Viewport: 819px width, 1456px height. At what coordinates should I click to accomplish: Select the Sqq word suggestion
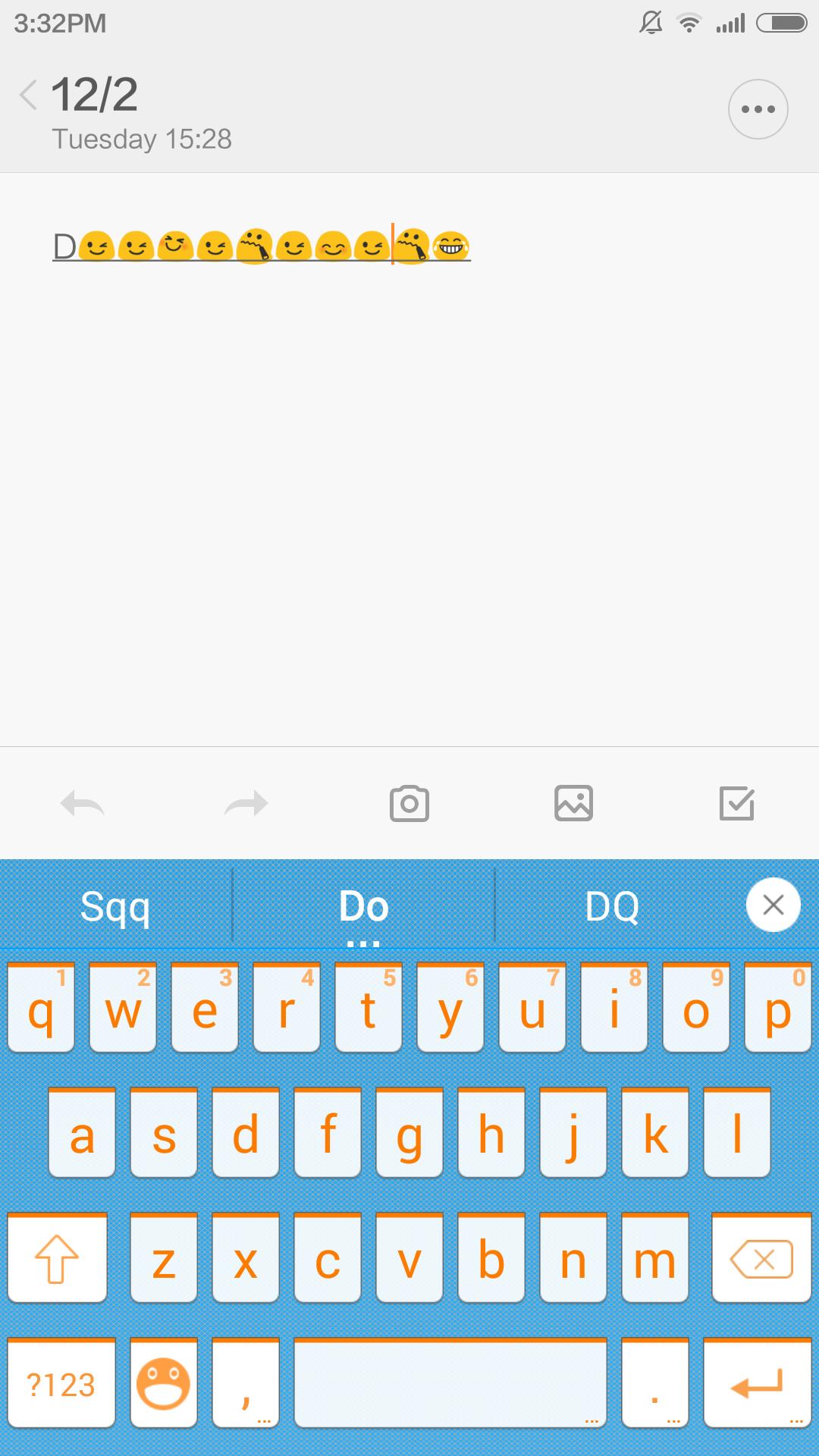coord(115,907)
